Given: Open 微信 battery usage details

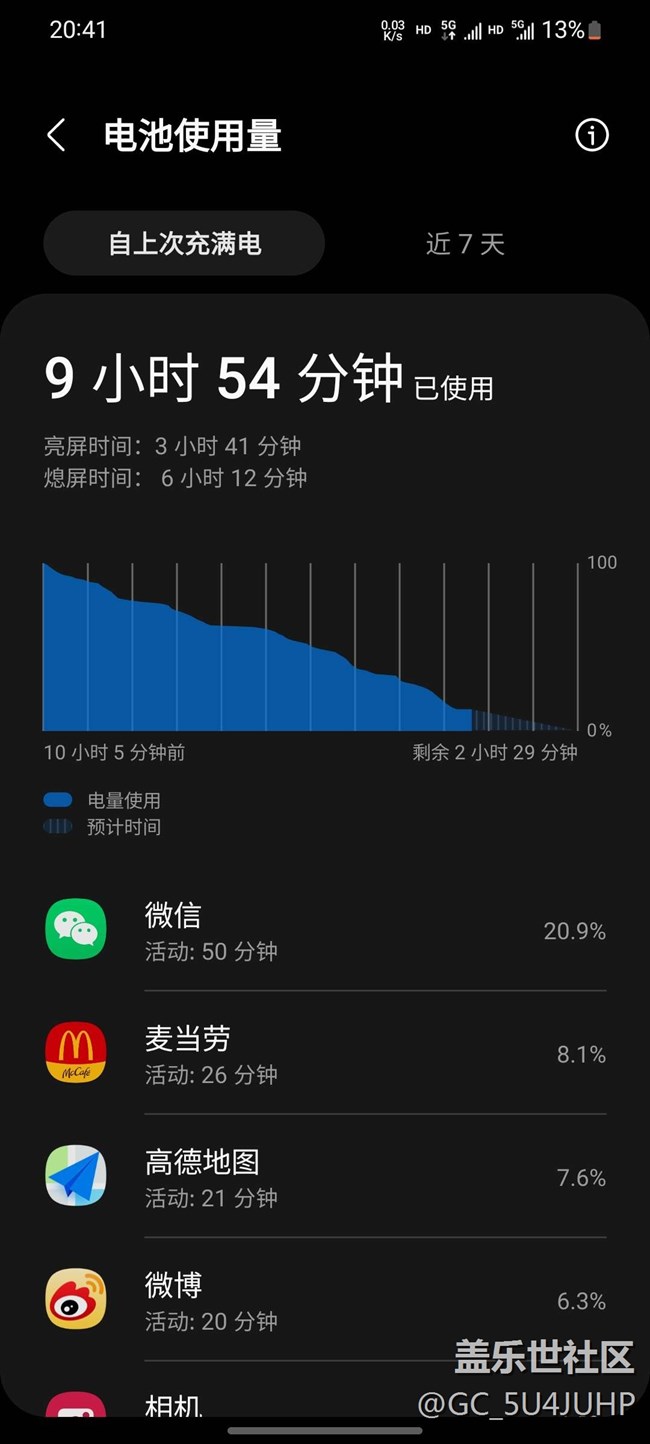Looking at the screenshot, I should [325, 931].
